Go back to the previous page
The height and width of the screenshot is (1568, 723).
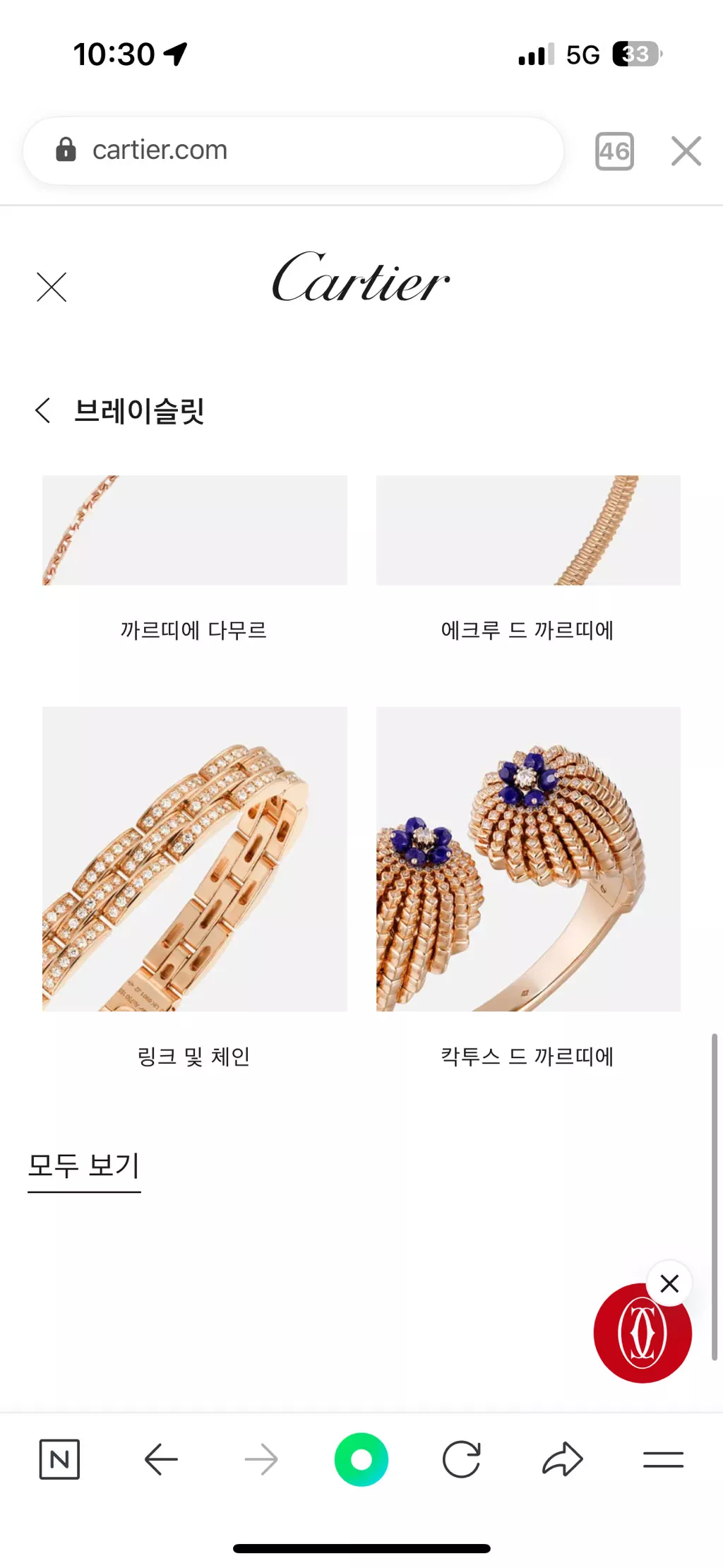(161, 1459)
